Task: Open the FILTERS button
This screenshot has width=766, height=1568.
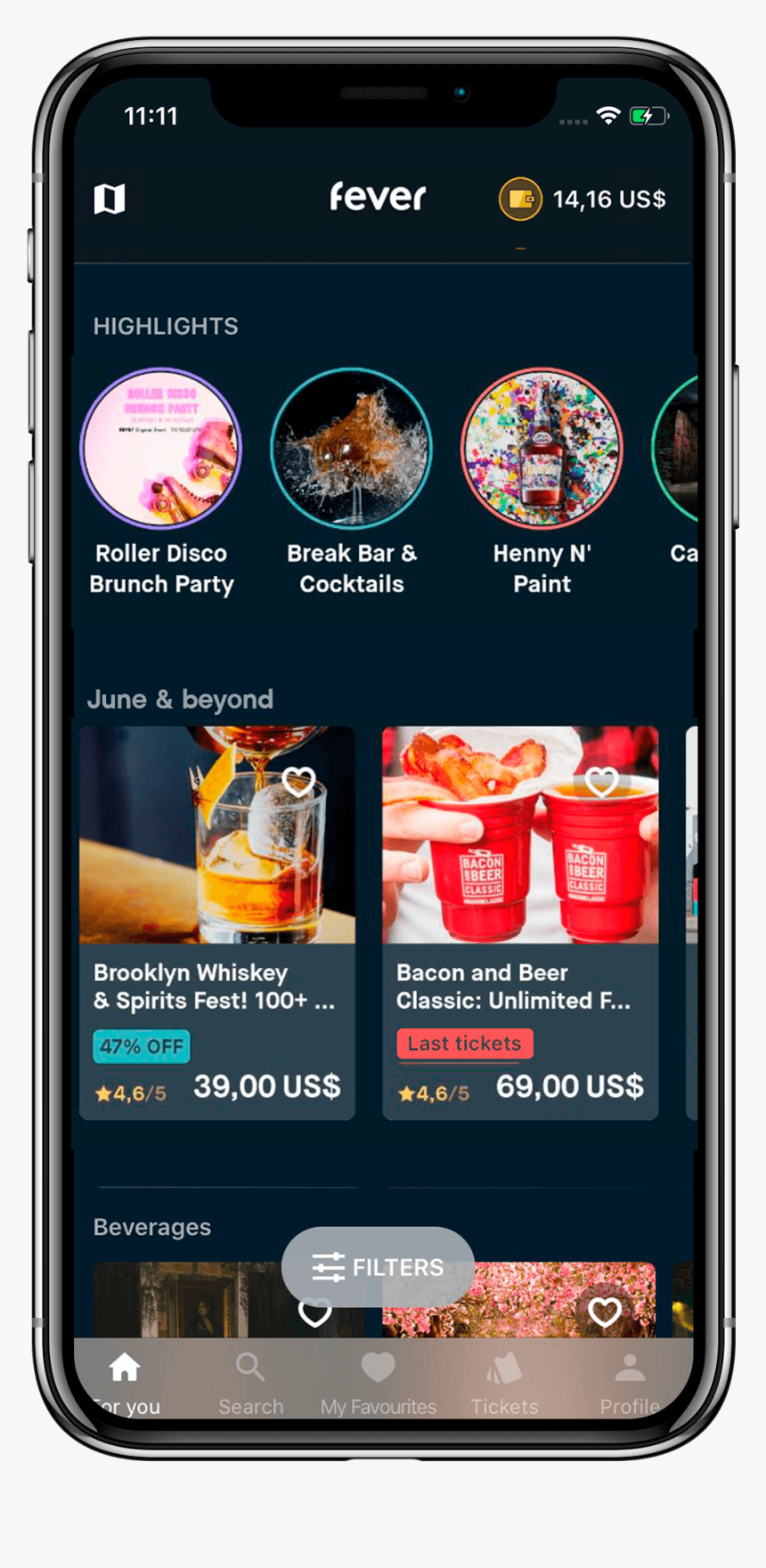Action: 378,1267
